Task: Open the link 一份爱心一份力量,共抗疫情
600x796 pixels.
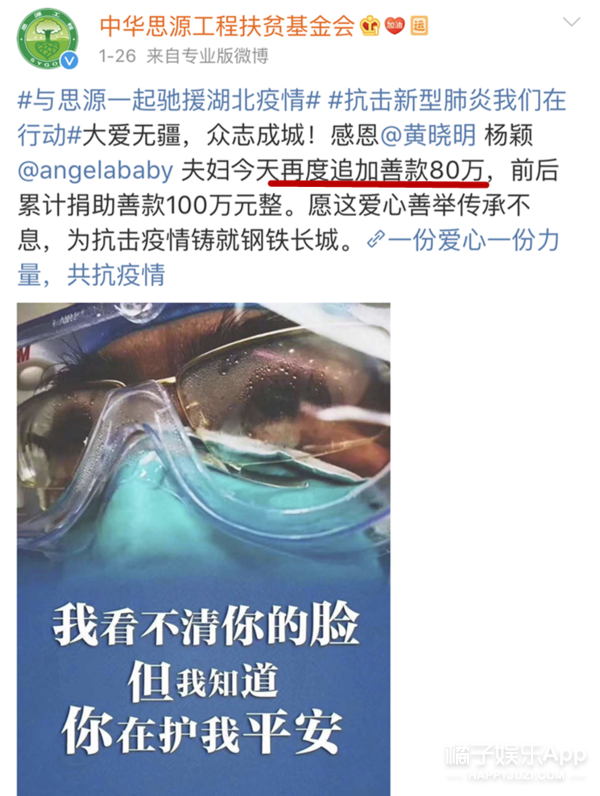Action: coord(470,240)
